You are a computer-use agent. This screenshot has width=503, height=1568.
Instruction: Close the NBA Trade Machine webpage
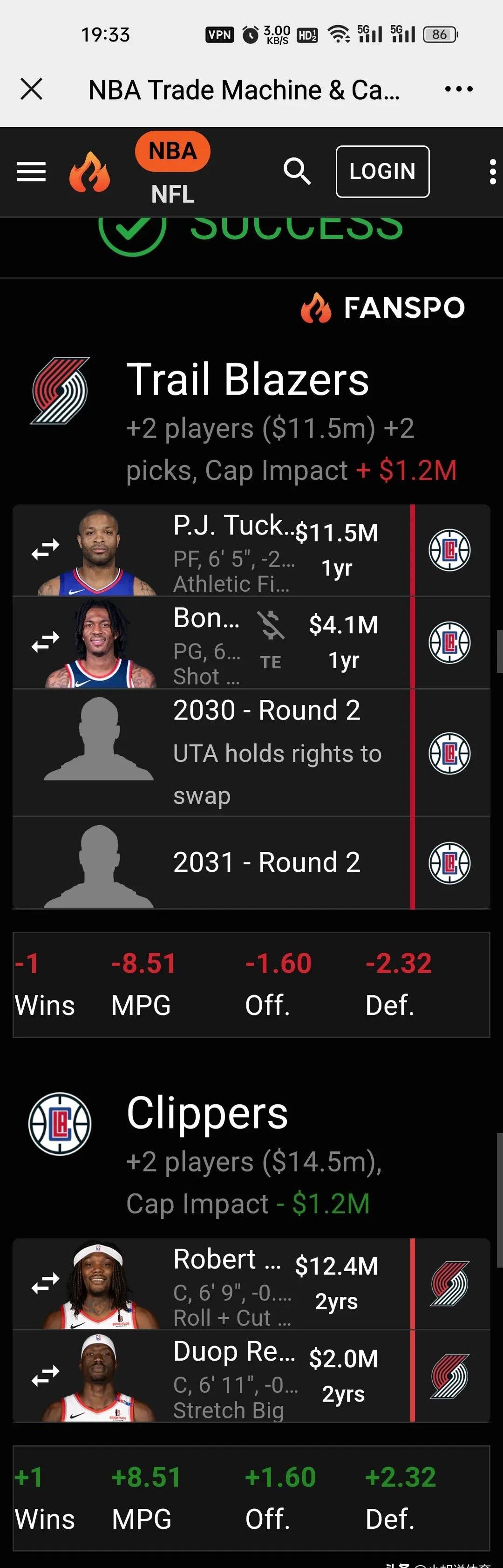[31, 89]
